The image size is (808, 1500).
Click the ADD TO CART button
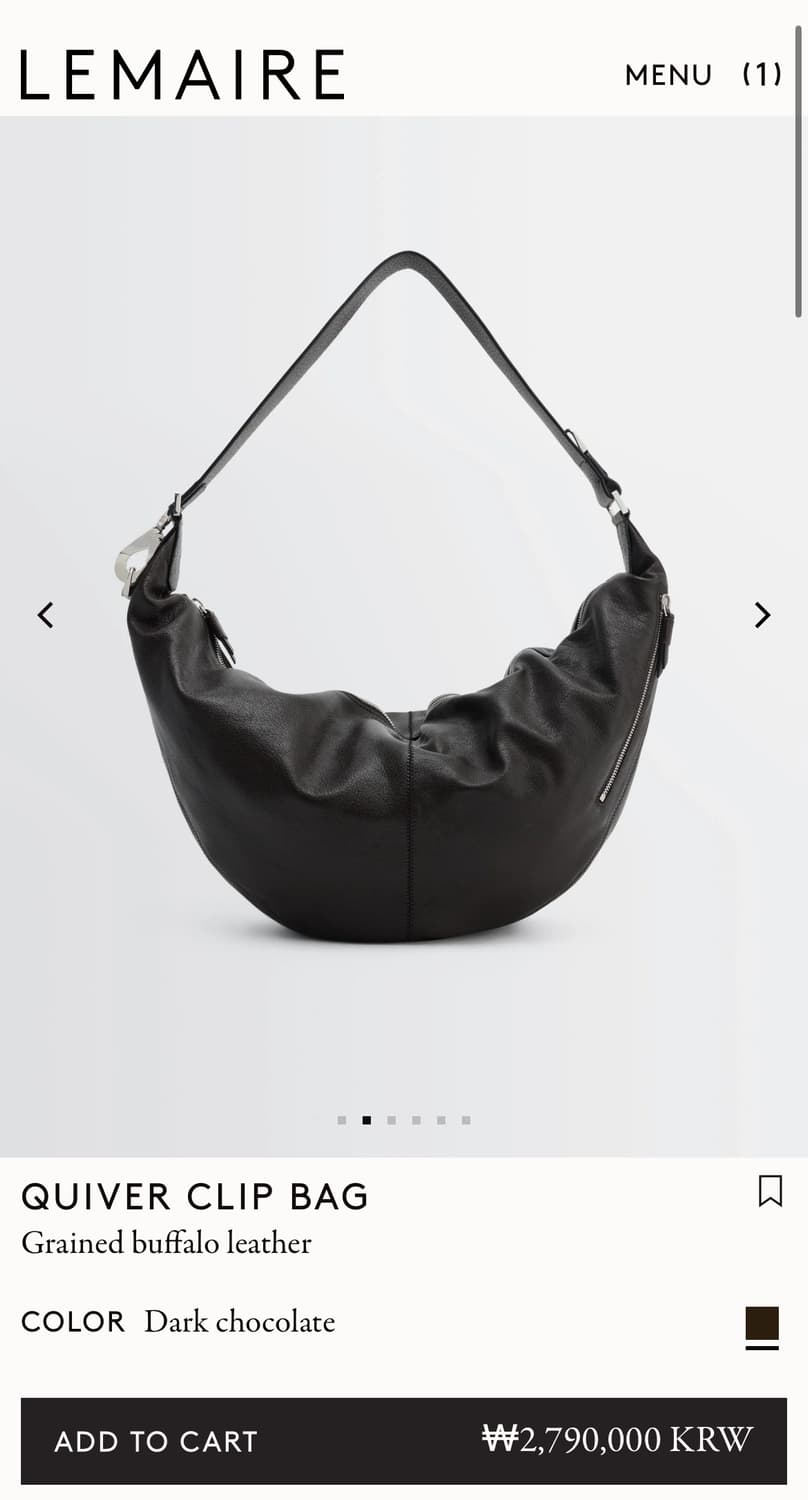(x=154, y=1441)
